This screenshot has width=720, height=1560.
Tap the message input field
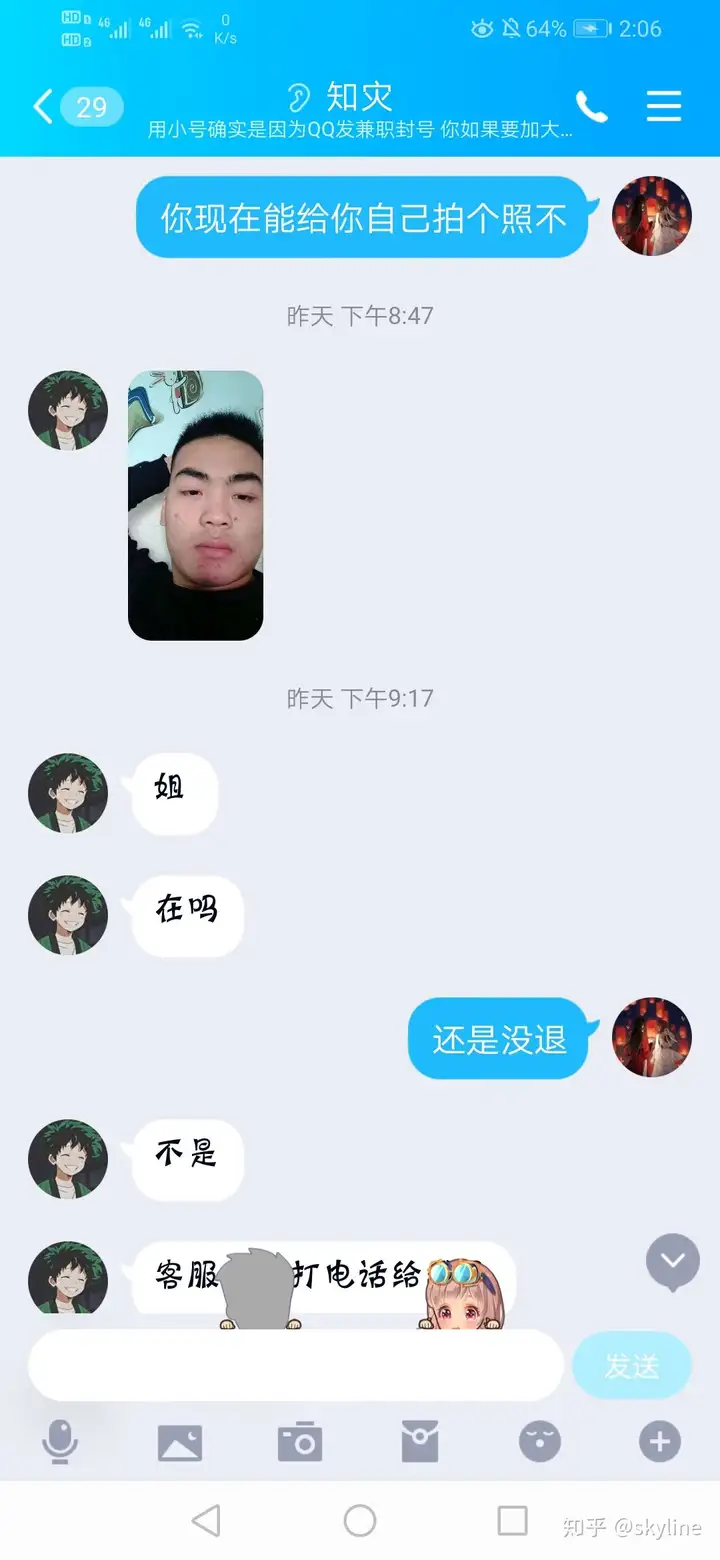point(296,1365)
